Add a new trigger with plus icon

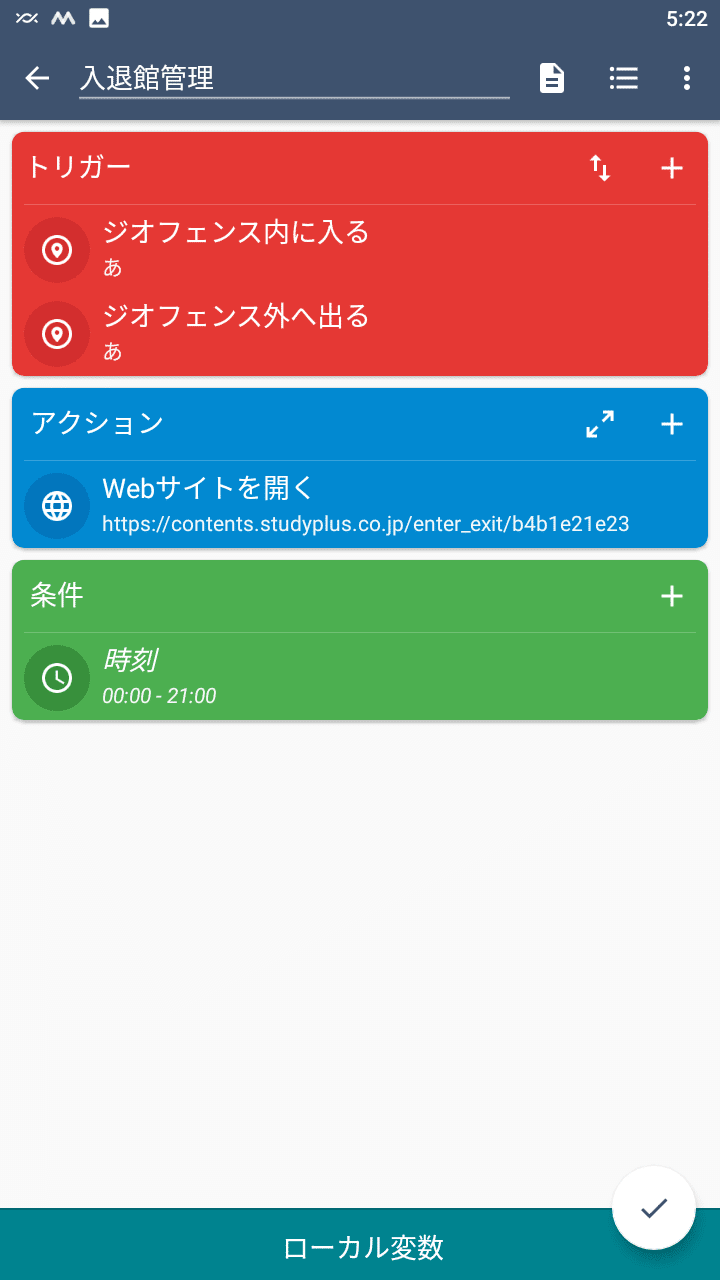672,168
